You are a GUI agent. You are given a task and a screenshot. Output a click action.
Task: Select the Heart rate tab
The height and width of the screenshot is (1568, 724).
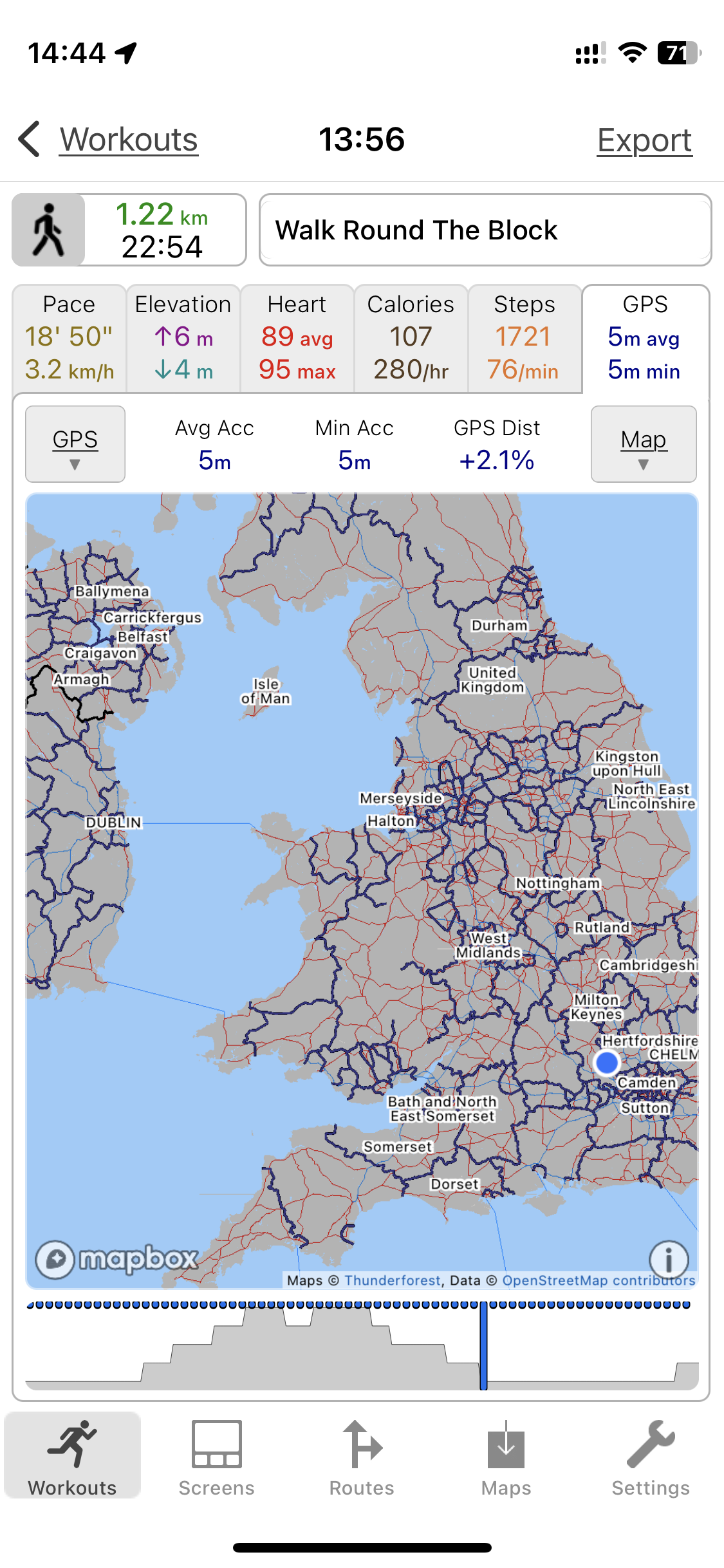(297, 338)
